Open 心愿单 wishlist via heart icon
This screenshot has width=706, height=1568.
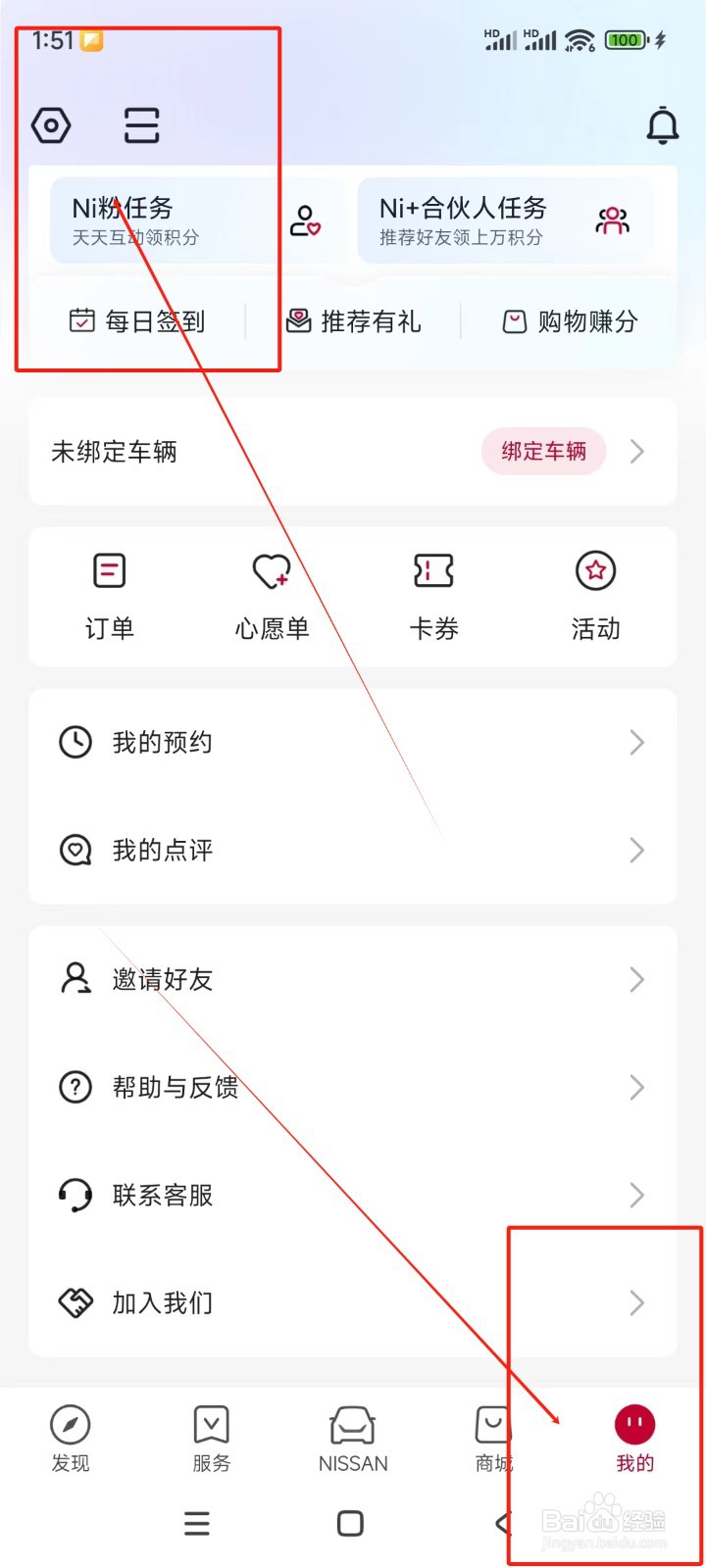[271, 570]
